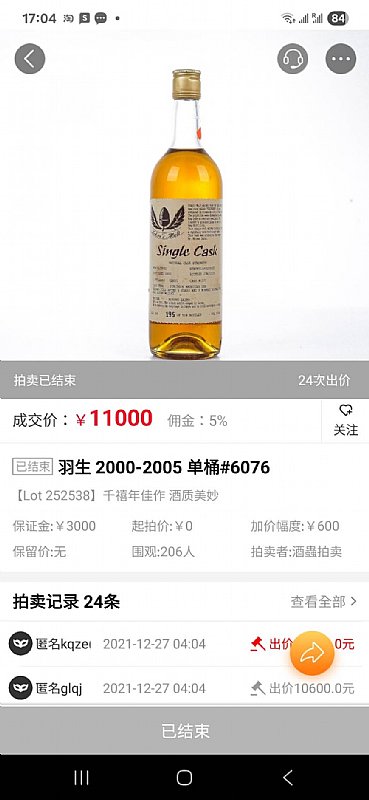The width and height of the screenshot is (369, 800).
Task: View all bid records via 查看全部
Action: point(324,602)
